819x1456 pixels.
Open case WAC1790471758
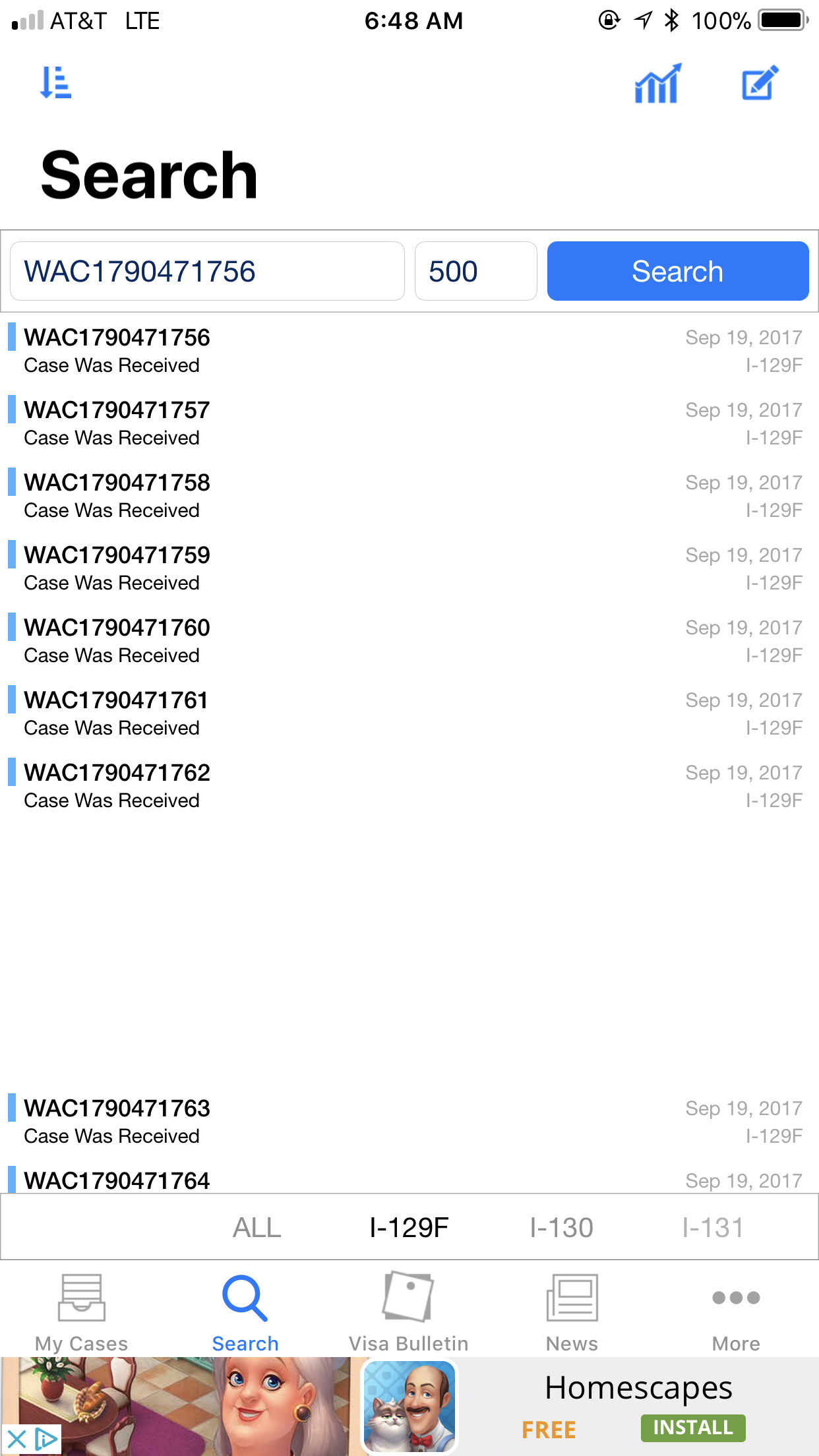tap(409, 496)
